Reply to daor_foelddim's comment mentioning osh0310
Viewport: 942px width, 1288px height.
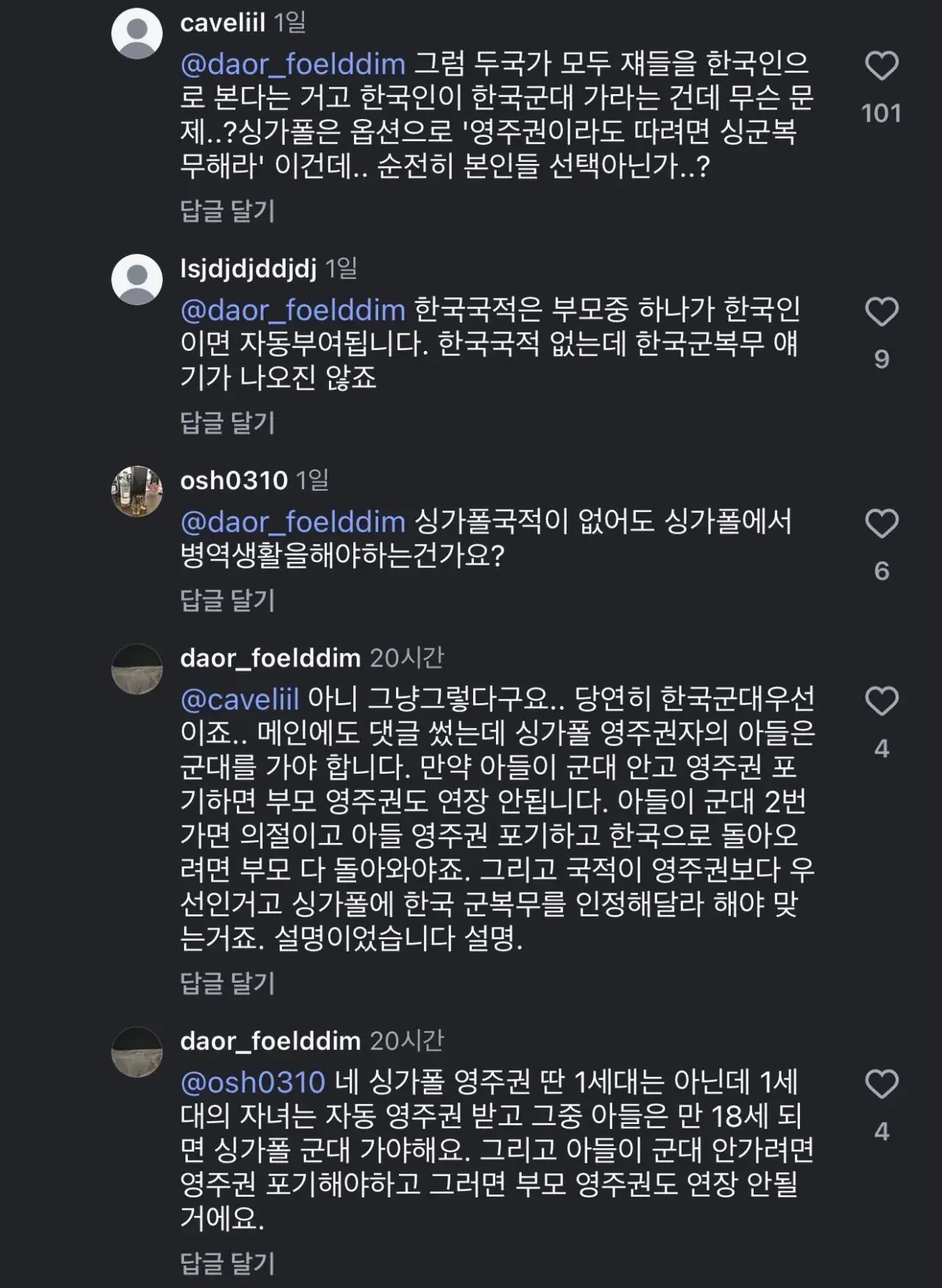(227, 1263)
